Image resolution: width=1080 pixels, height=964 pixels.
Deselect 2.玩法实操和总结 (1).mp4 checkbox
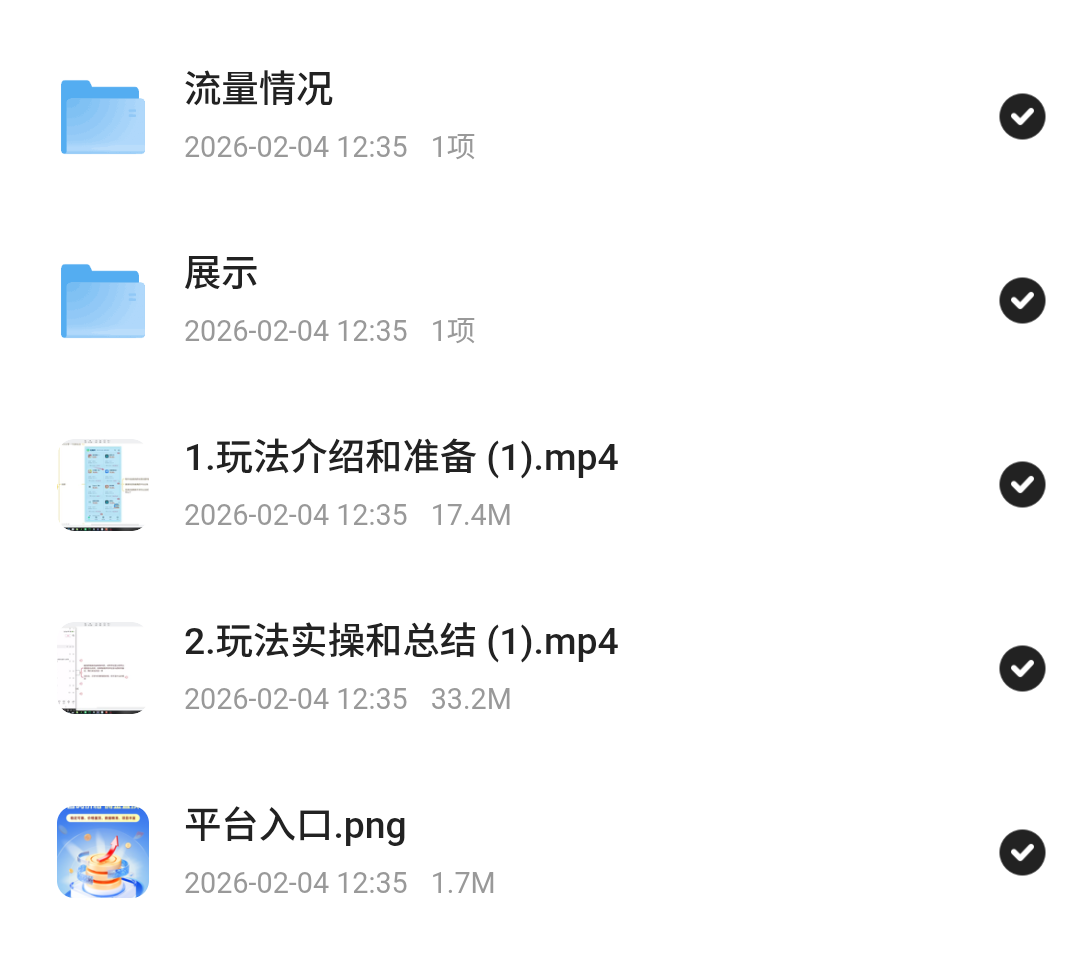(x=1022, y=669)
